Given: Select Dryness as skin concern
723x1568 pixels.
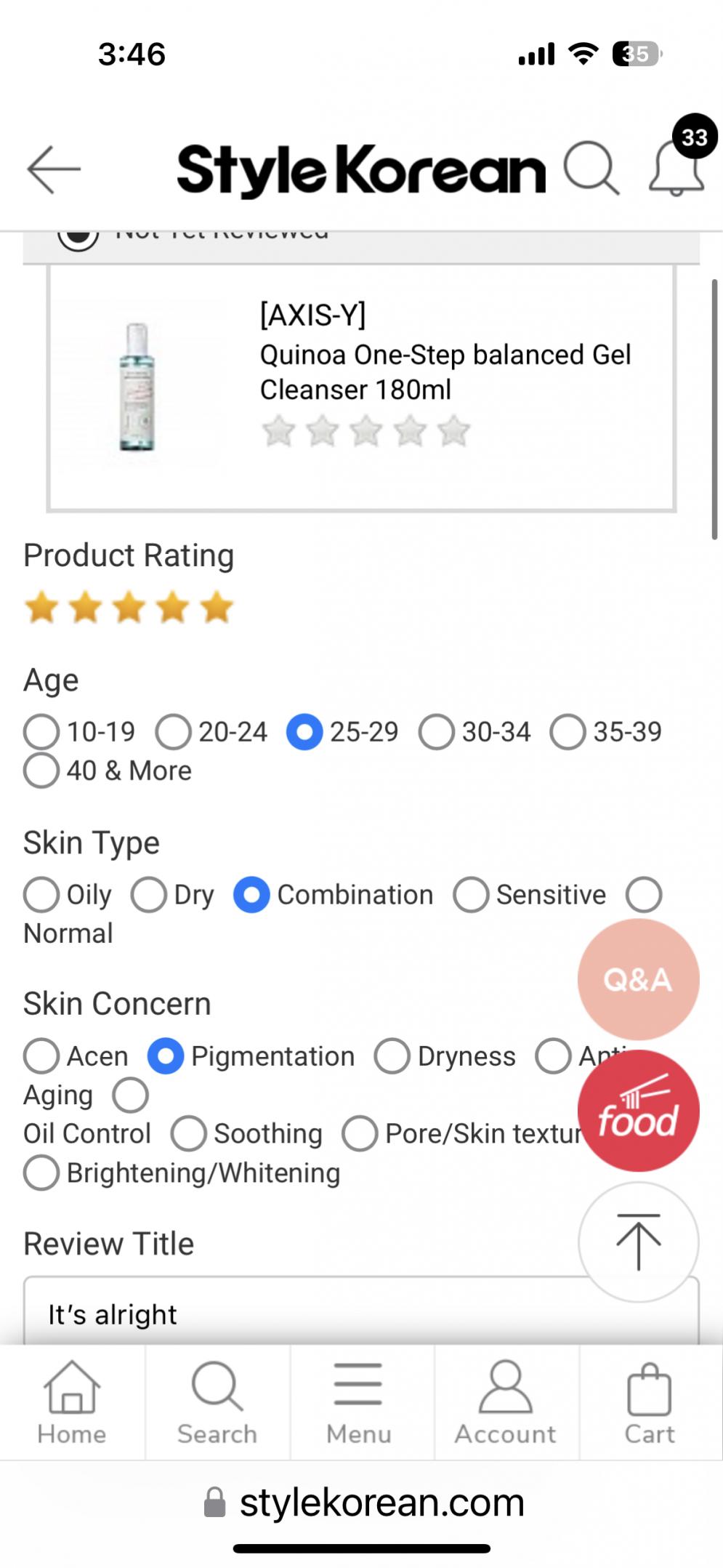Looking at the screenshot, I should click(392, 1056).
